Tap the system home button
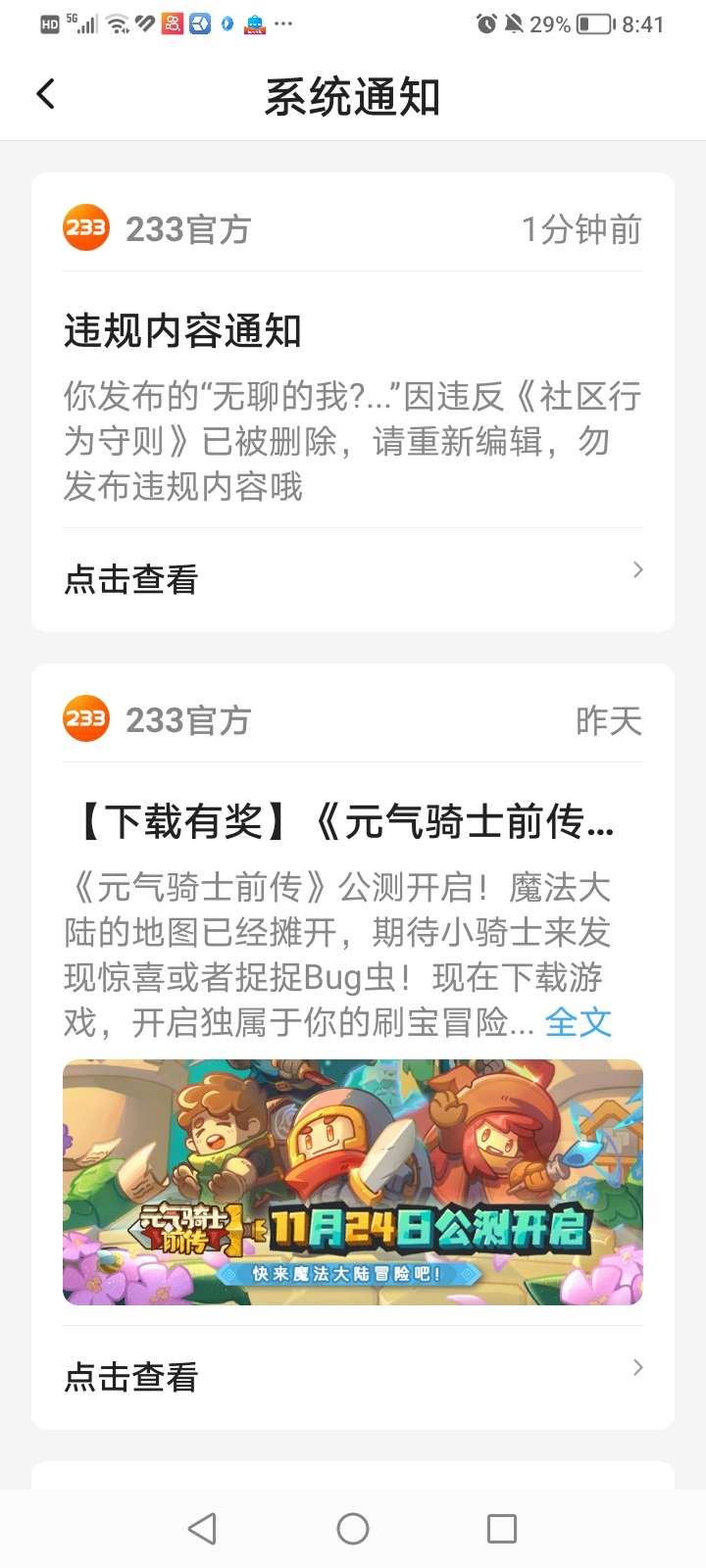Screen dimensions: 706x1568 coord(353,1529)
